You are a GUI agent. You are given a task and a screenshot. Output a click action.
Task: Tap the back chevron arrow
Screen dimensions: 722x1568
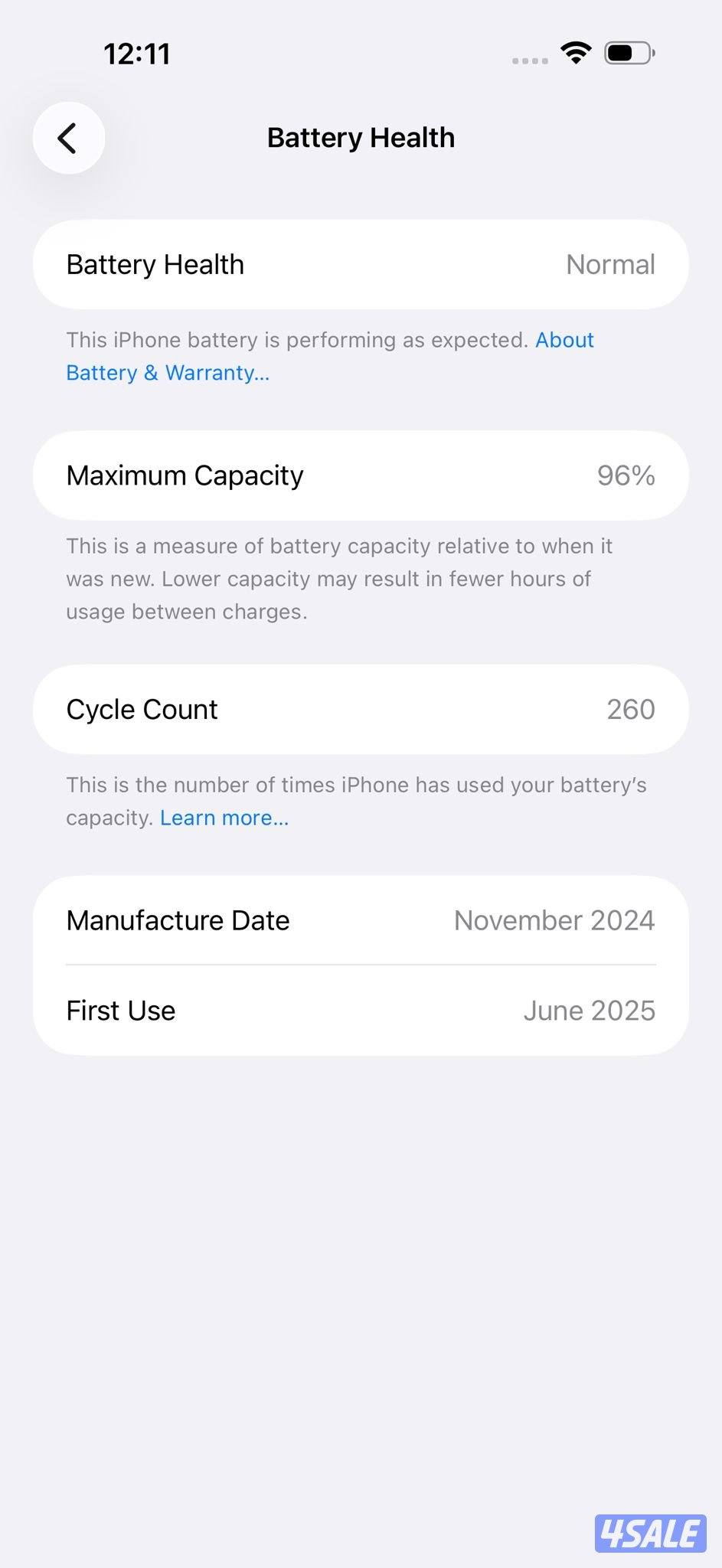point(69,138)
